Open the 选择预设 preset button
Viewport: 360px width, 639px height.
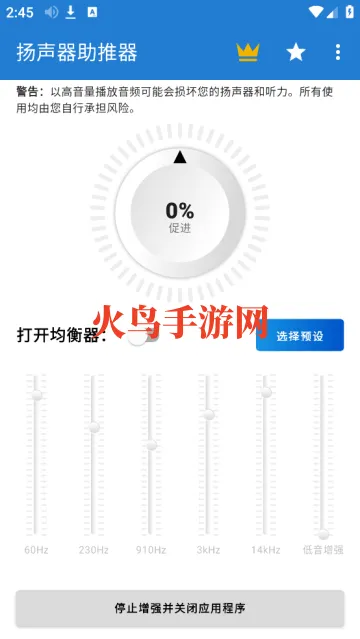coord(300,335)
